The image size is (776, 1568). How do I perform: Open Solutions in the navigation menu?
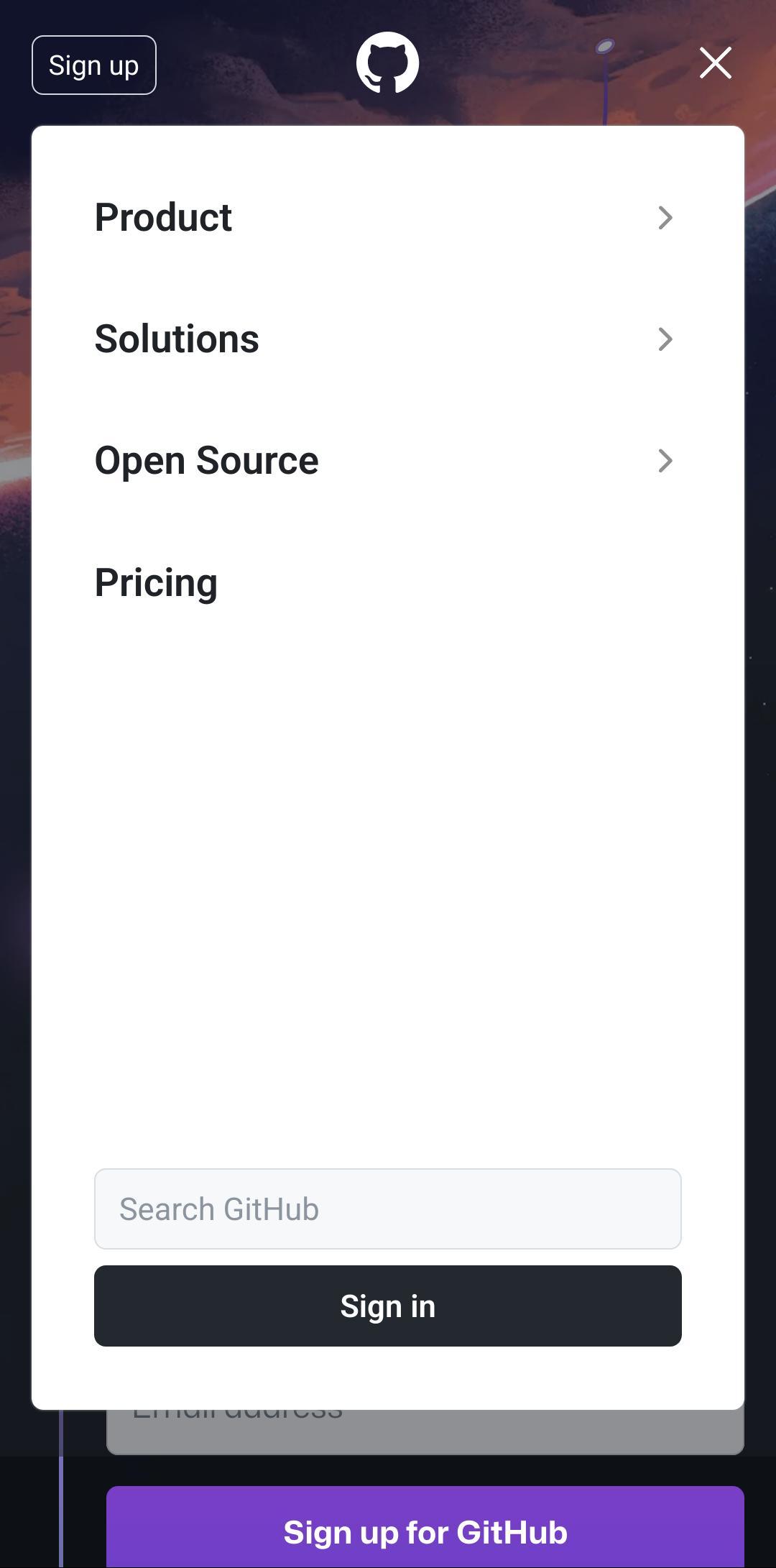tap(177, 339)
